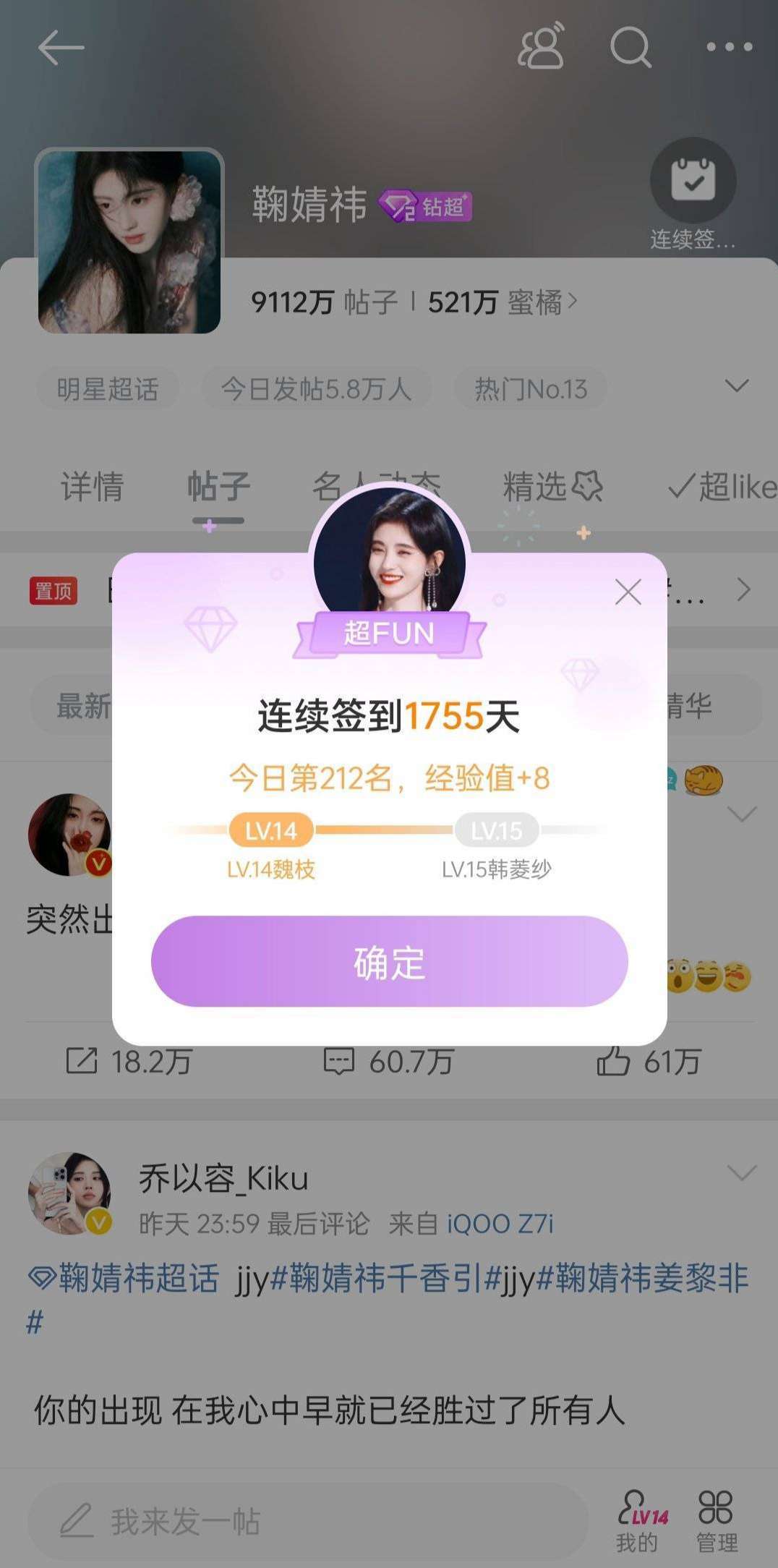Like the post with 61万 likes
This screenshot has width=778, height=1568.
(649, 1062)
